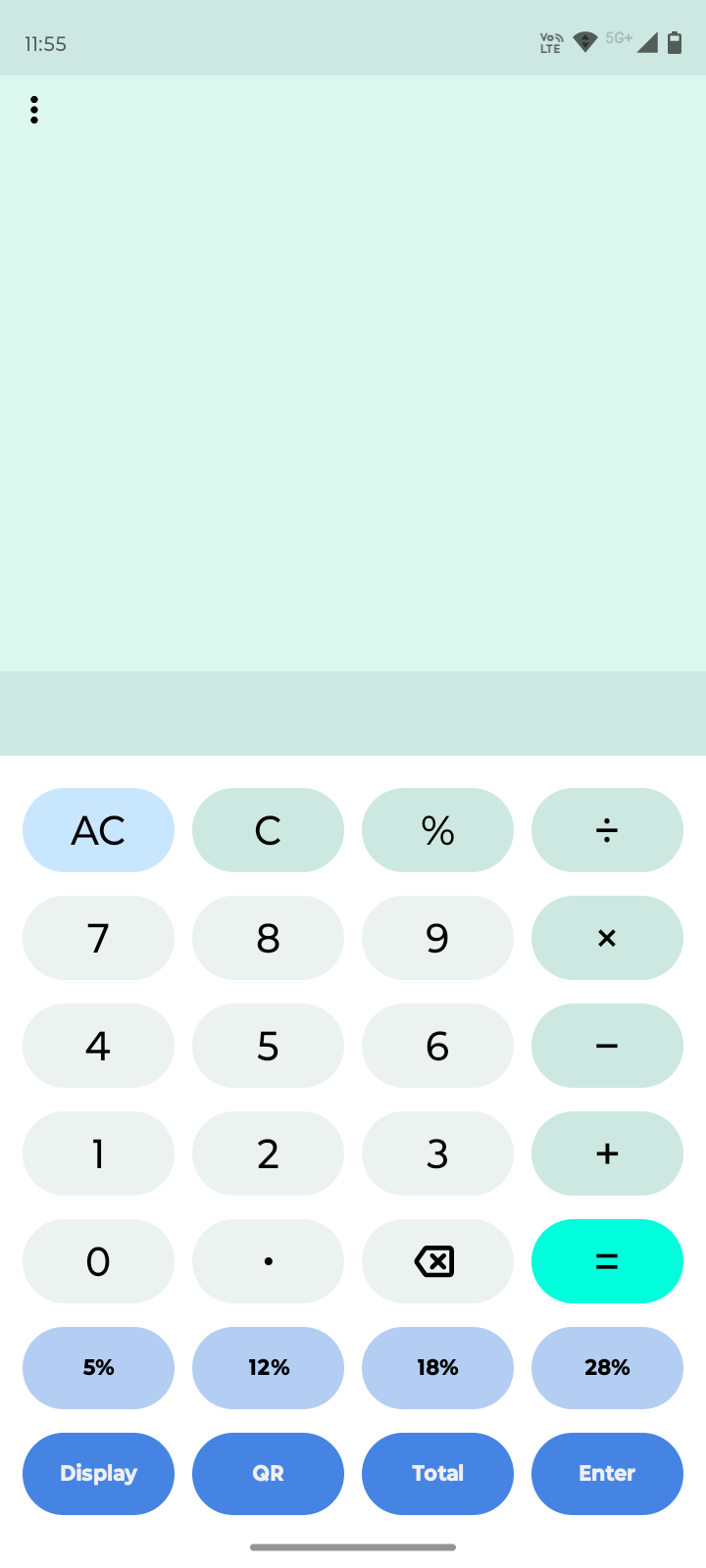Screen dimensions: 706x1568
Task: Select the divide operator
Action: (607, 830)
